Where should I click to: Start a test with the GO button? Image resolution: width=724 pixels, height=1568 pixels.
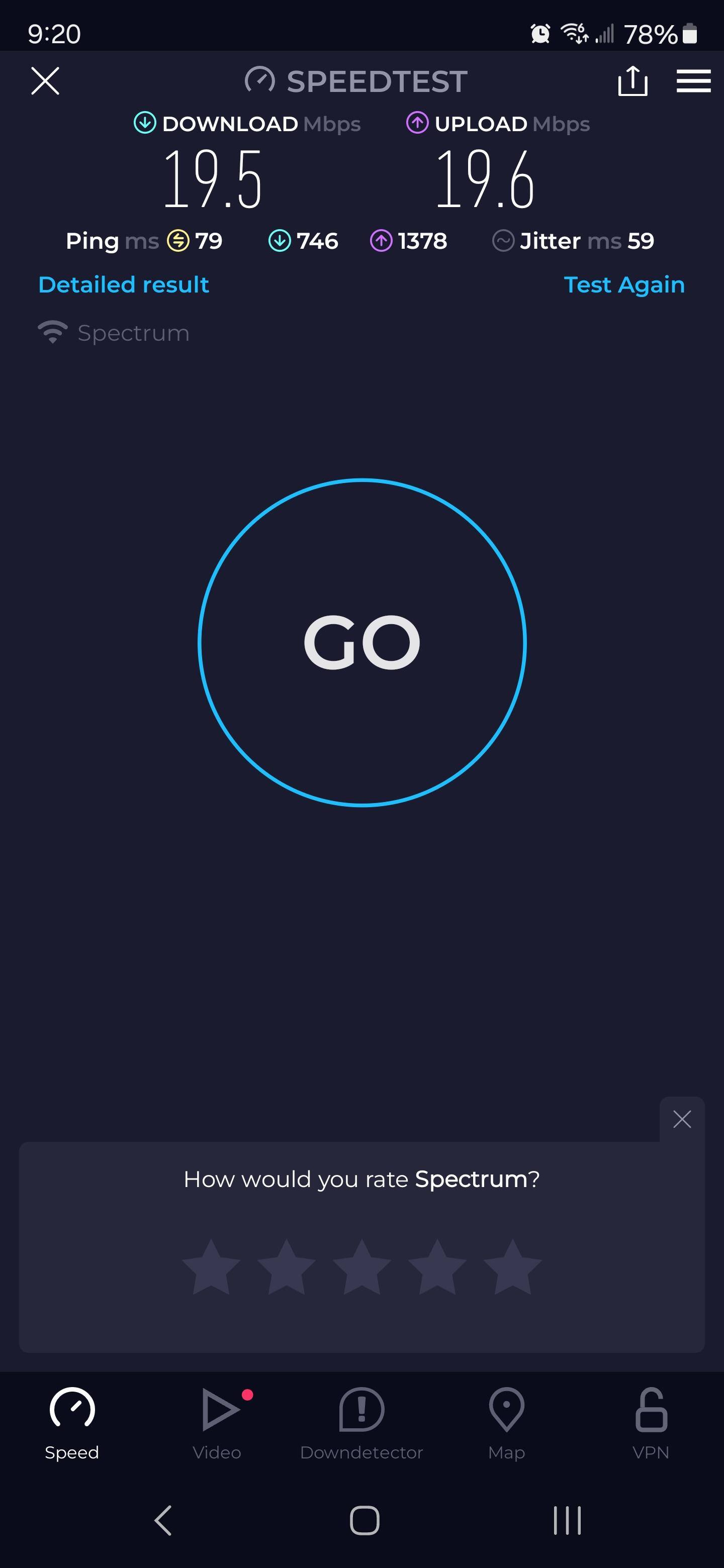coord(361,642)
